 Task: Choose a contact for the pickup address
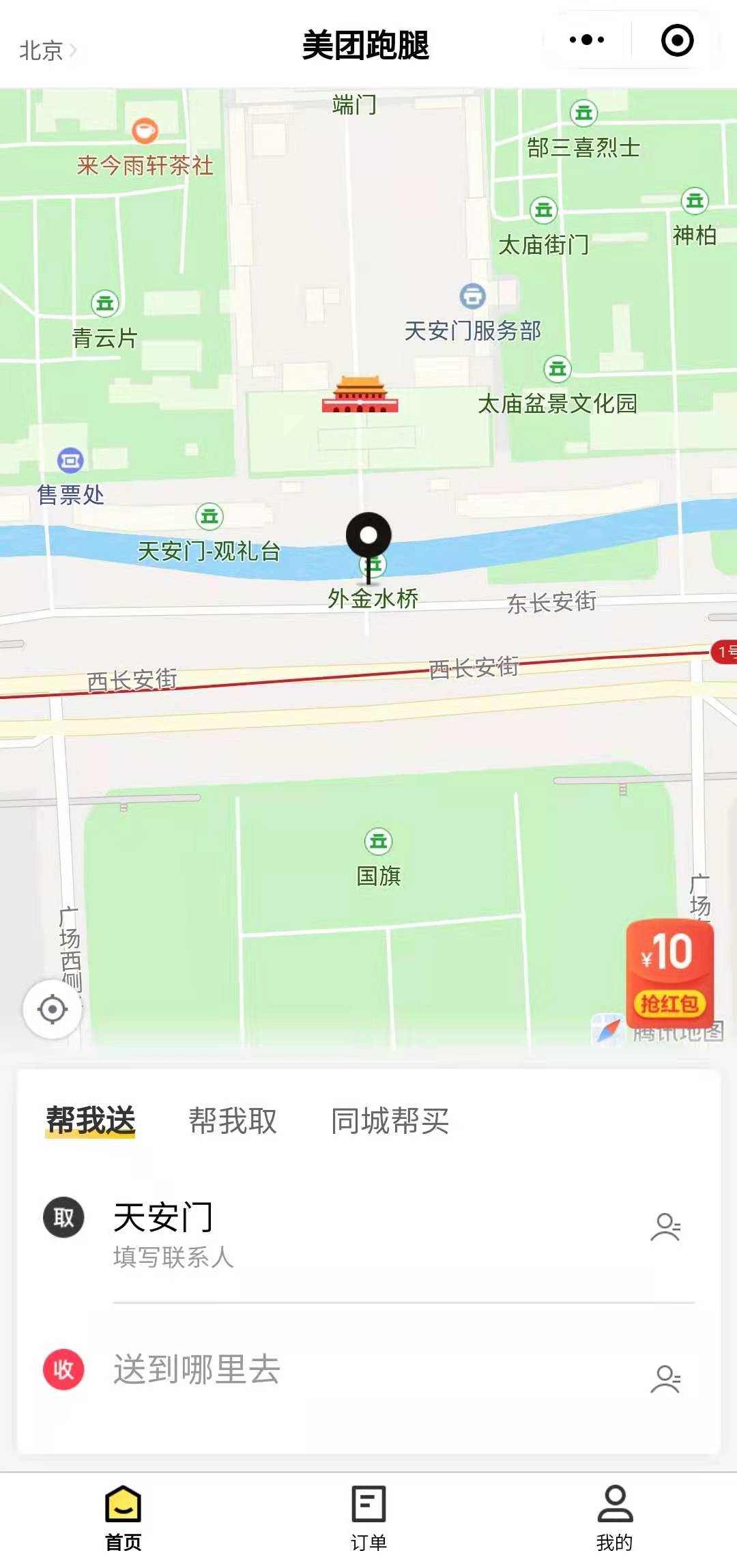pyautogui.click(x=665, y=1227)
